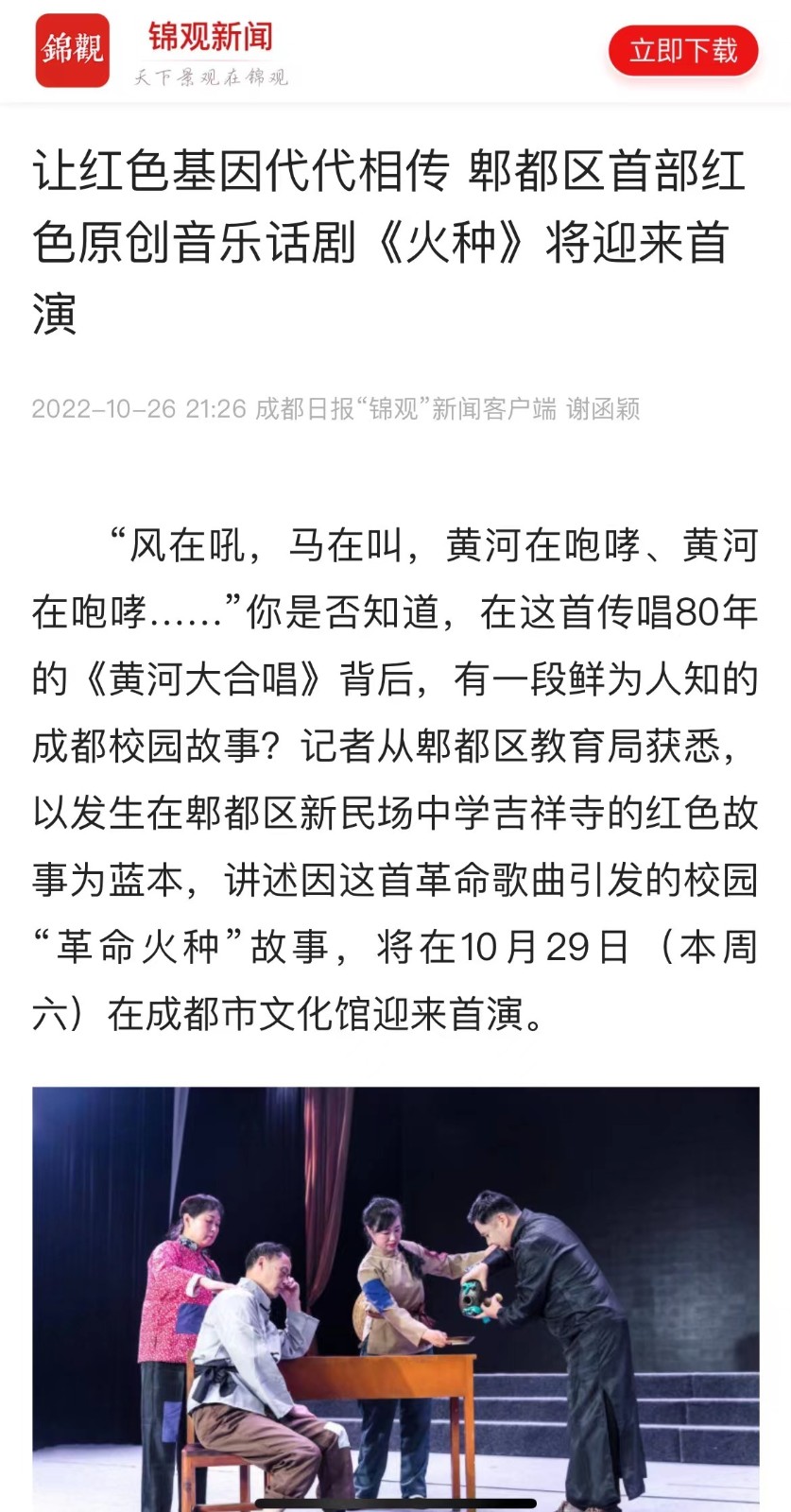The image size is (791, 1512).
Task: View the stage performance photo
Action: [x=395, y=1297]
